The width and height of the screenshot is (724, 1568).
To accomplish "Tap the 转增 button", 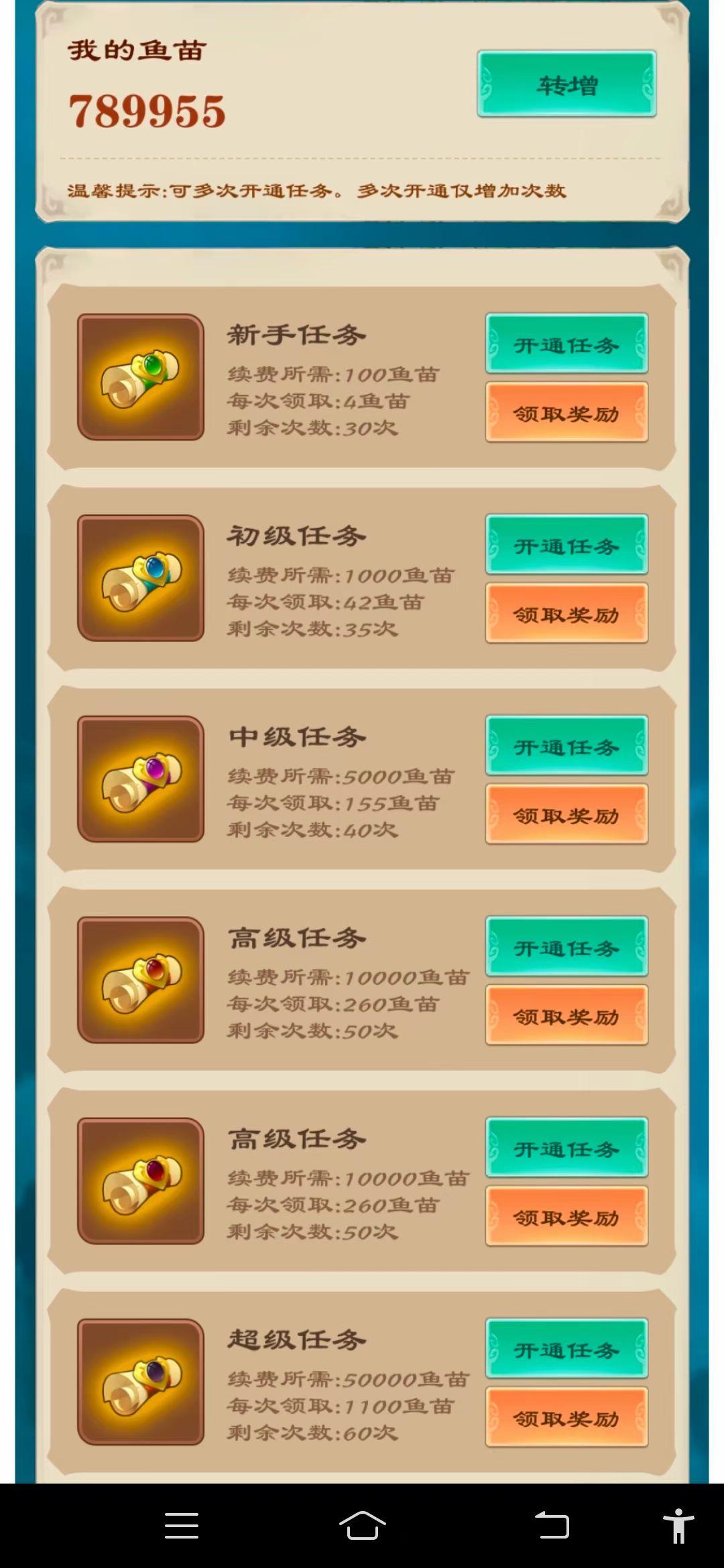I will (566, 84).
